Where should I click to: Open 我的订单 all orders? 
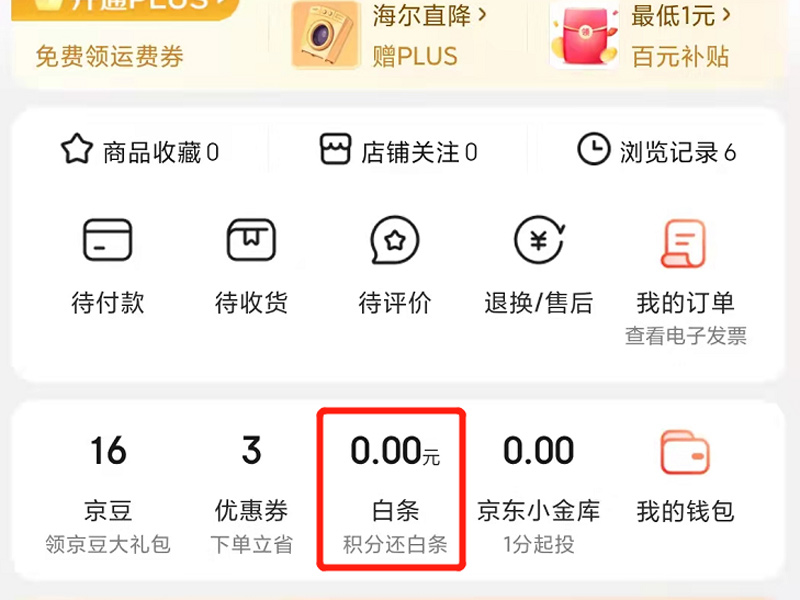(685, 268)
